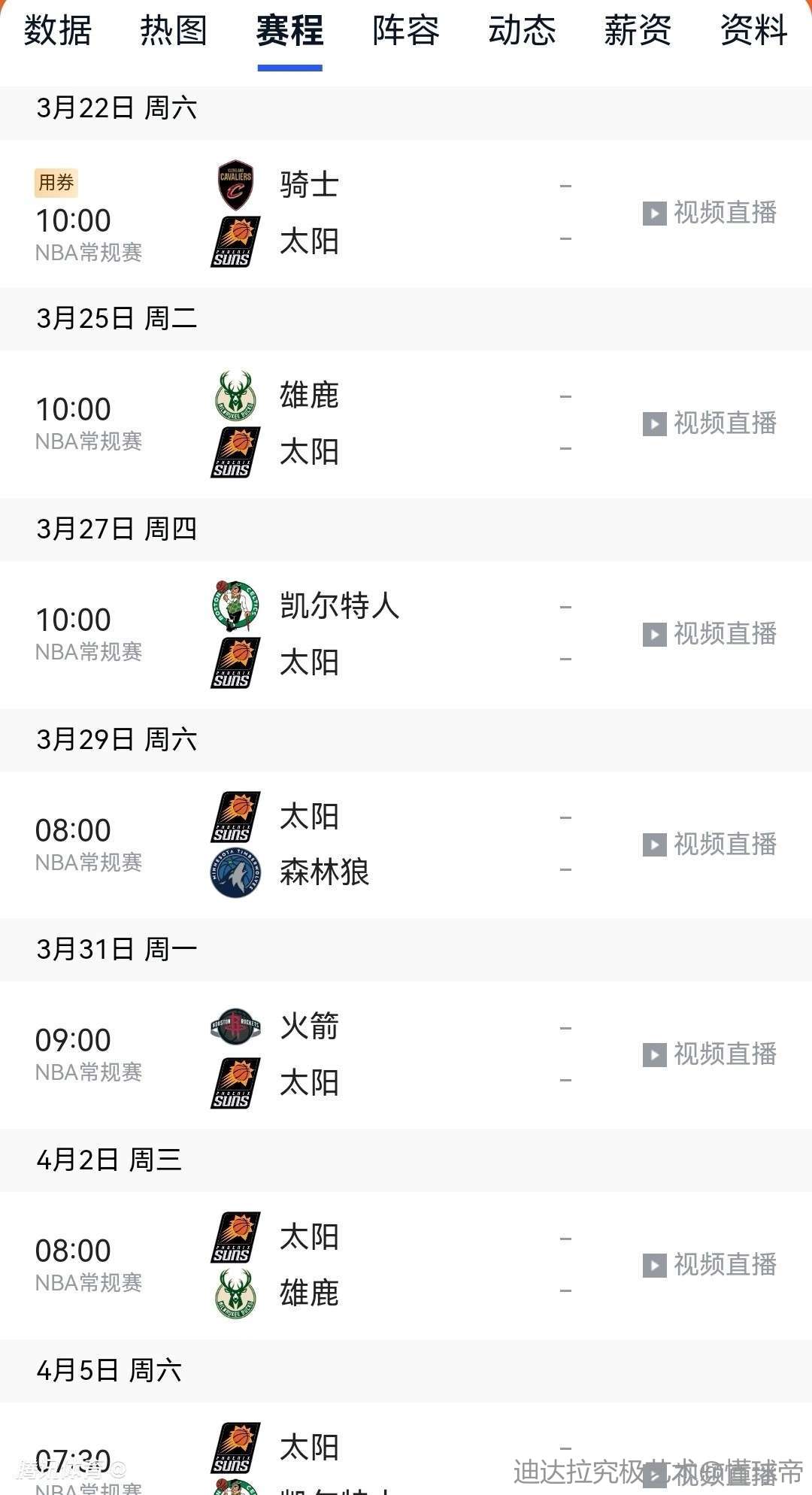Select the 阵容 tab
Image resolution: width=812 pixels, height=1495 pixels.
(406, 32)
